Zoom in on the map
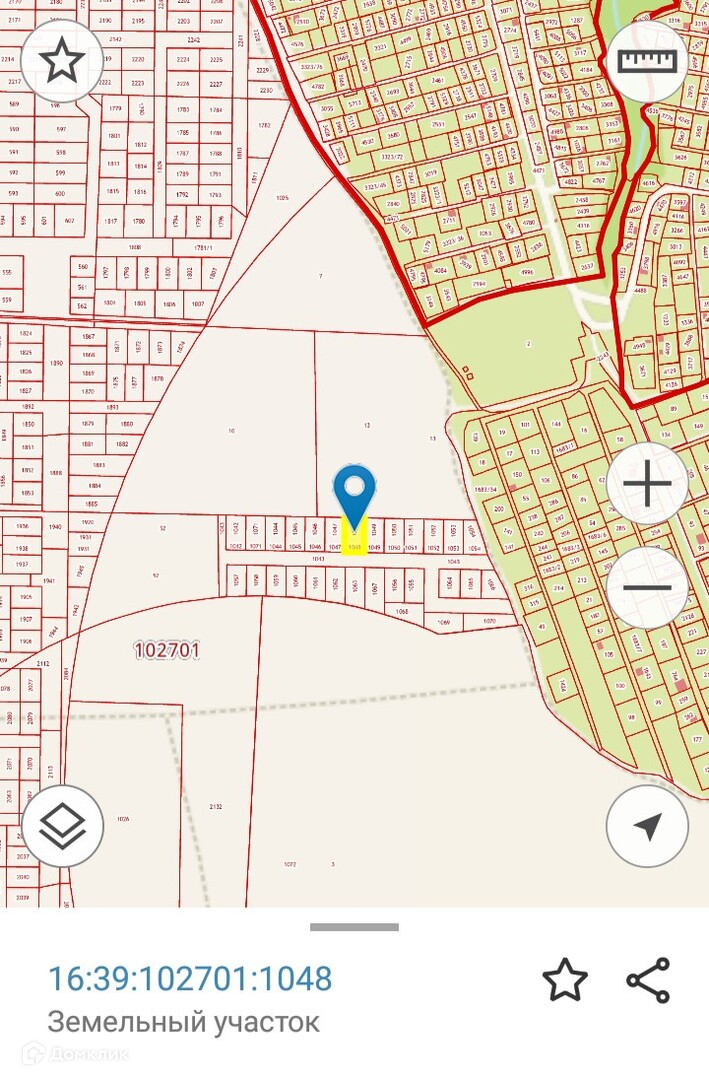Image resolution: width=709 pixels, height=1080 pixels. pos(648,485)
